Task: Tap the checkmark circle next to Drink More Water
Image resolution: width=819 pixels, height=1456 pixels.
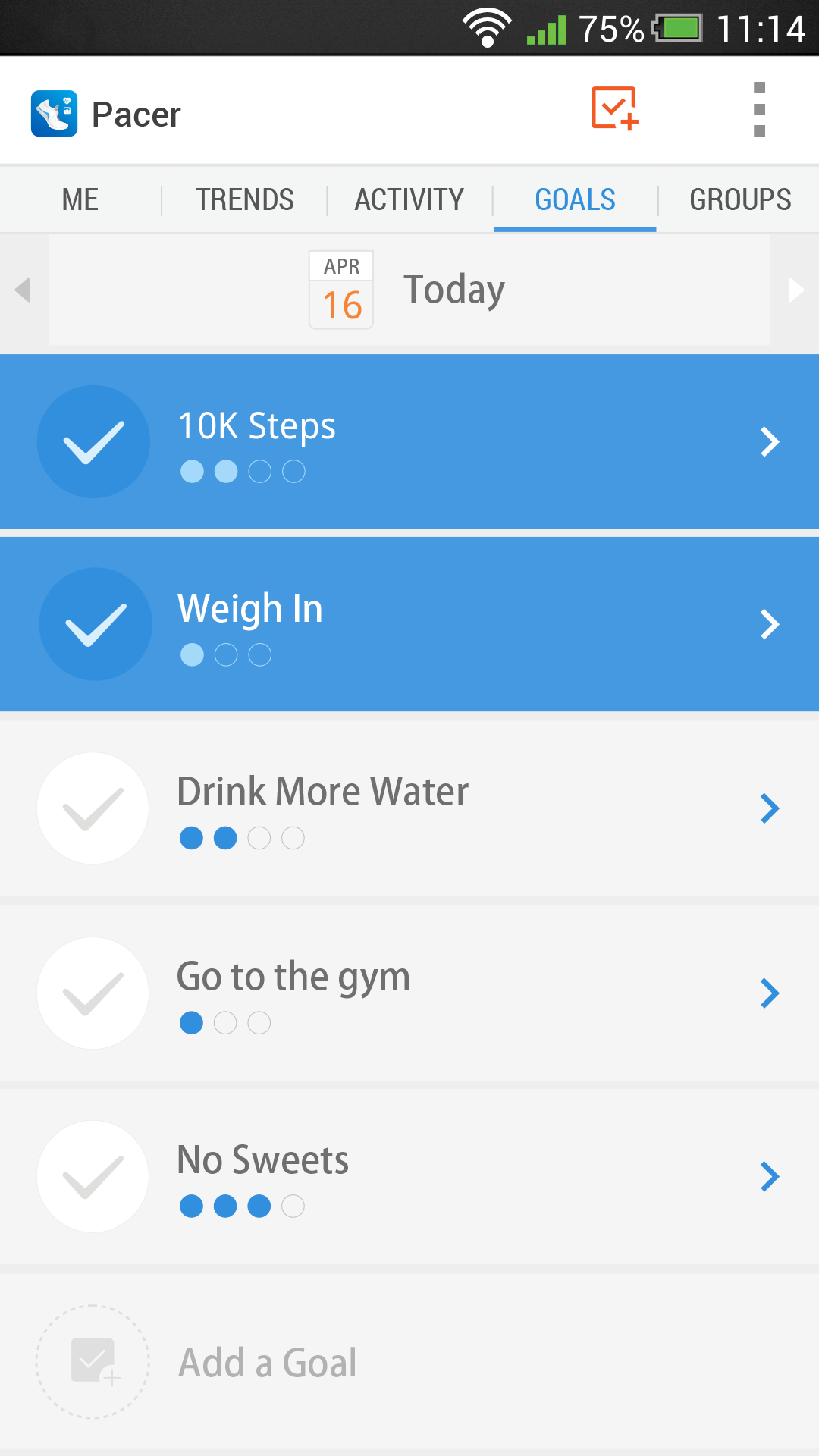Action: pyautogui.click(x=92, y=808)
